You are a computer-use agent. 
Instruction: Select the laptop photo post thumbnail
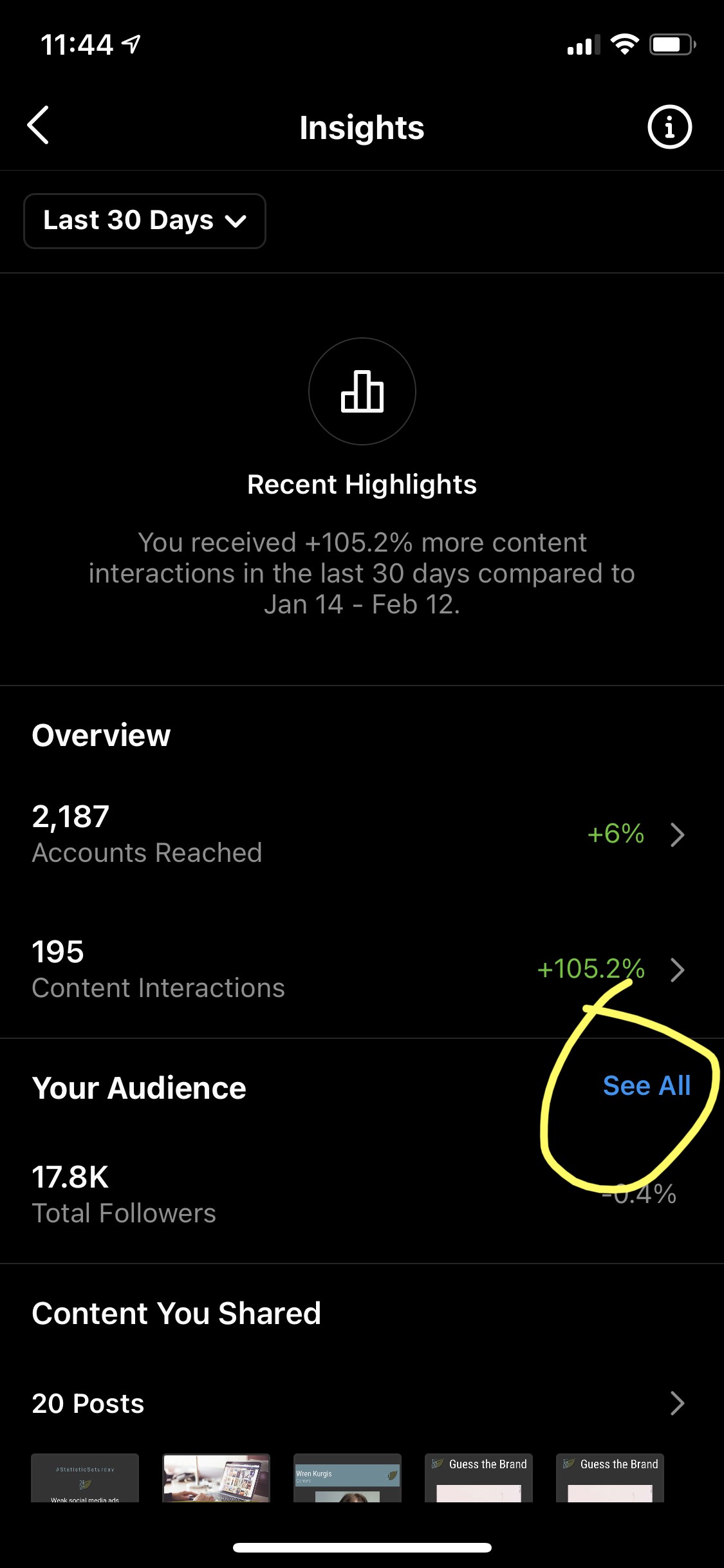[216, 1478]
